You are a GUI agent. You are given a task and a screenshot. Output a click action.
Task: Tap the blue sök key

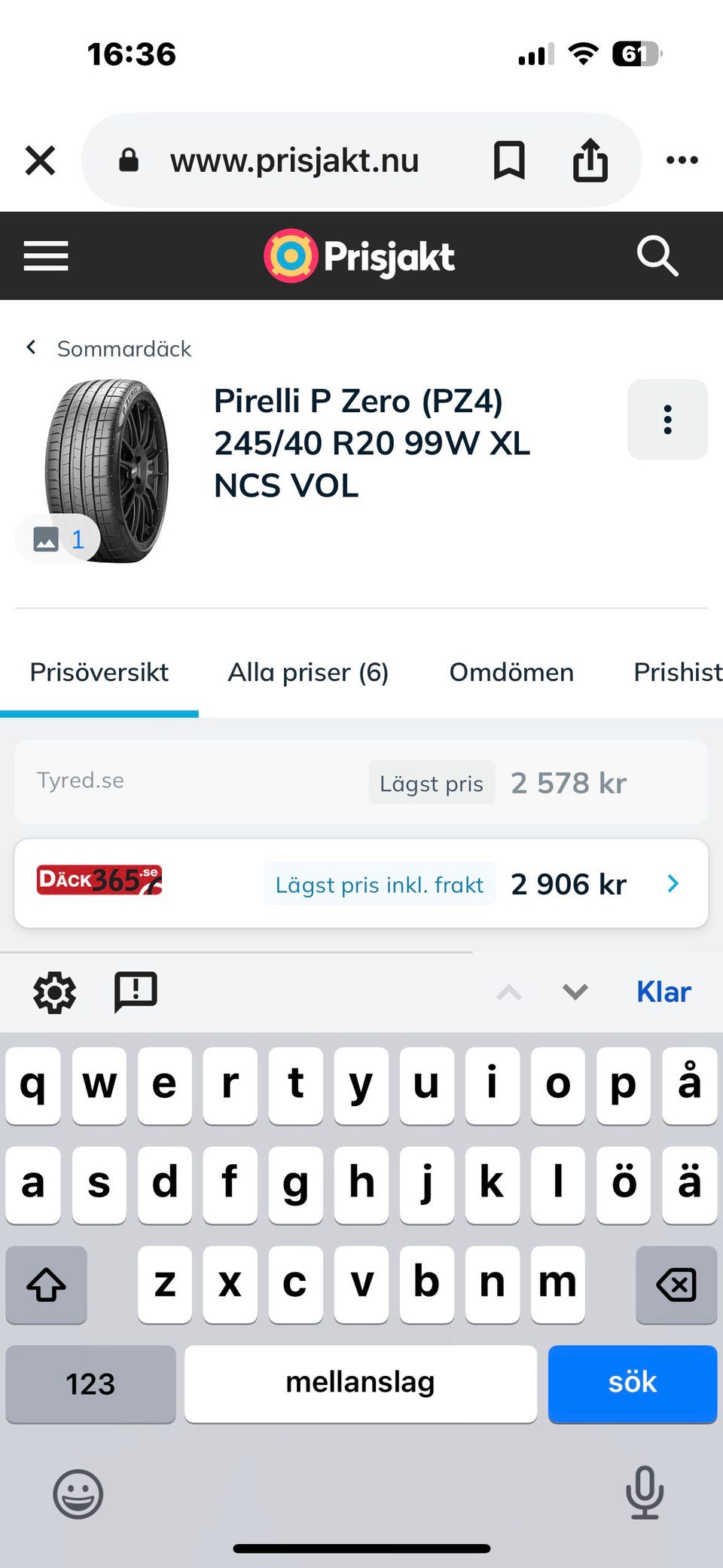632,1383
